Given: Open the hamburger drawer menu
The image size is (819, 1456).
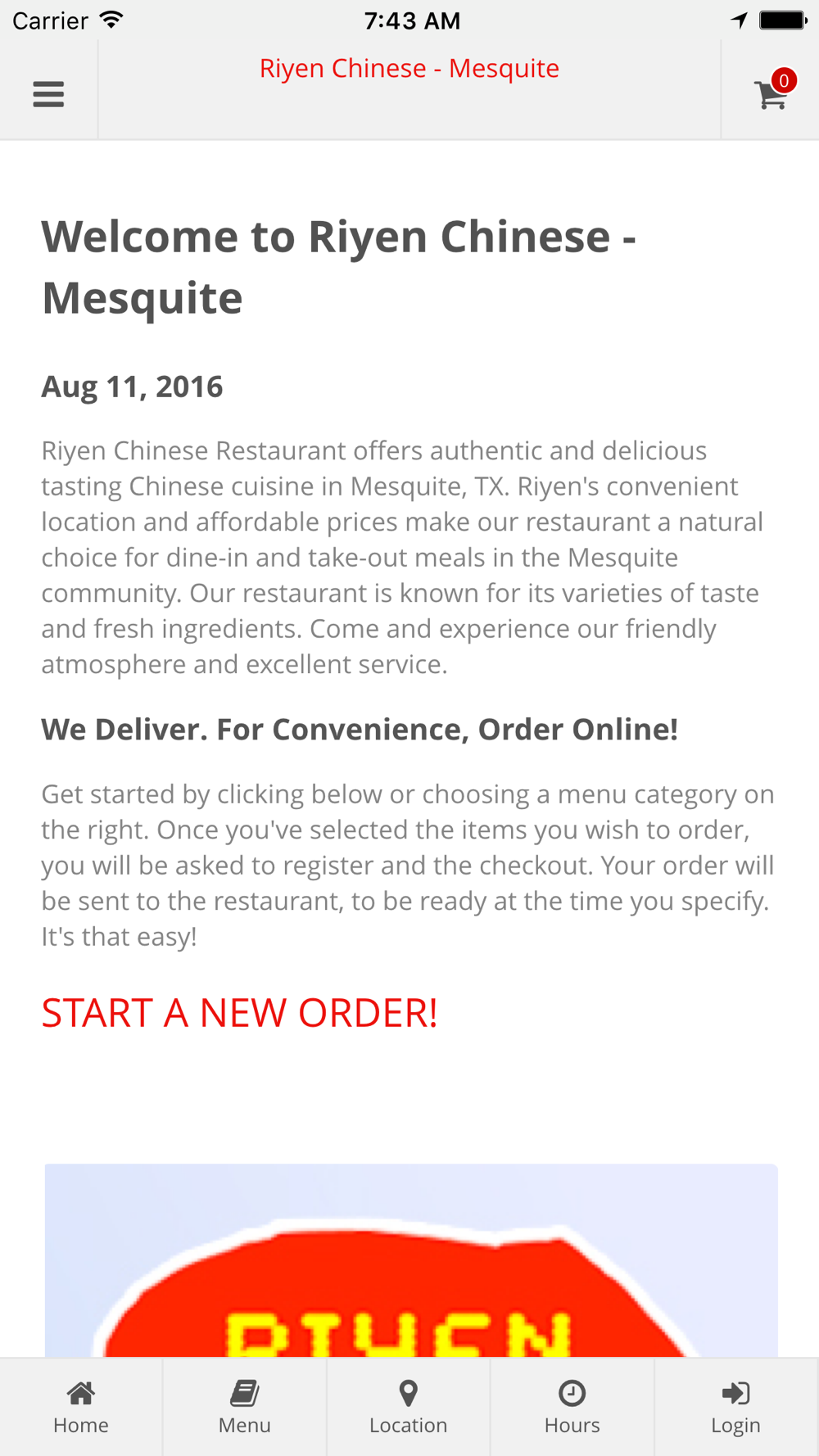Looking at the screenshot, I should point(48,94).
